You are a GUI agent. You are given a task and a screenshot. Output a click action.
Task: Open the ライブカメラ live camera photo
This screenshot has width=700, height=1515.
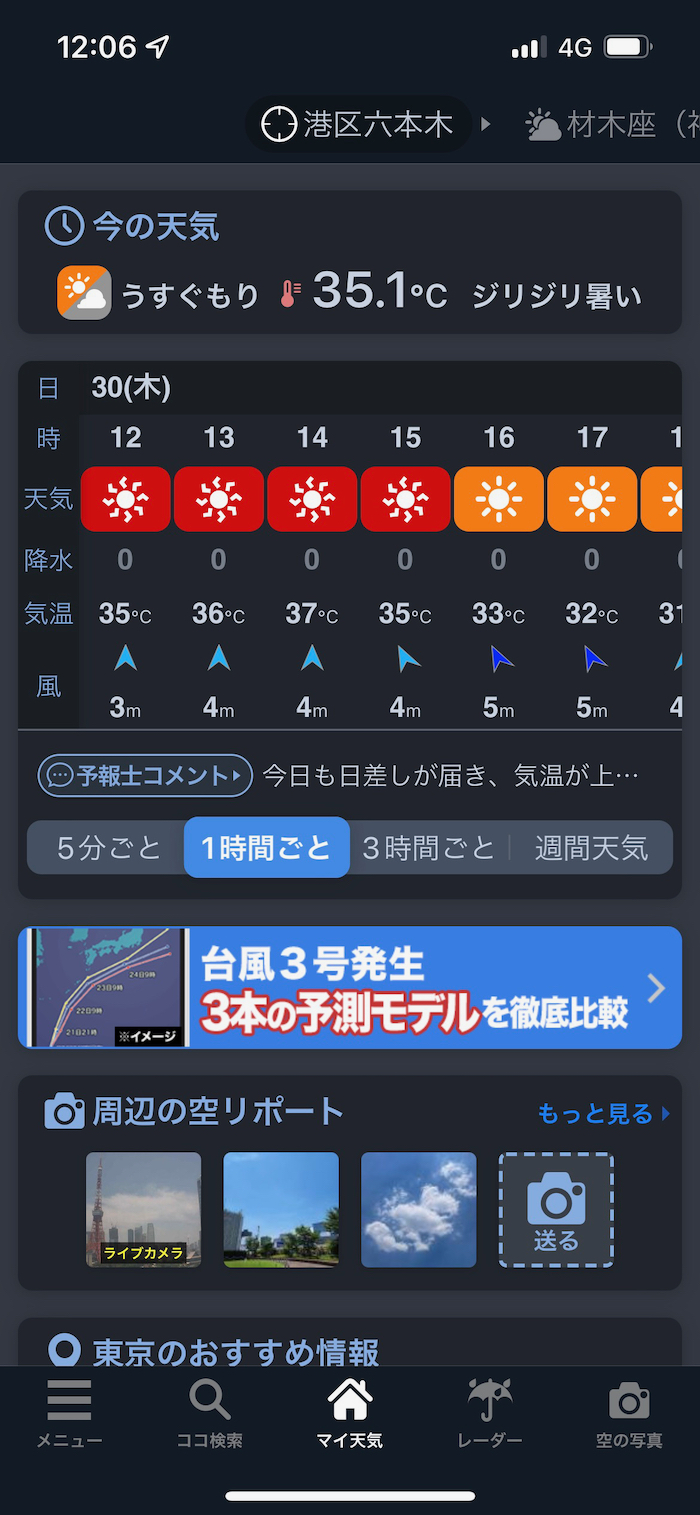point(144,1209)
